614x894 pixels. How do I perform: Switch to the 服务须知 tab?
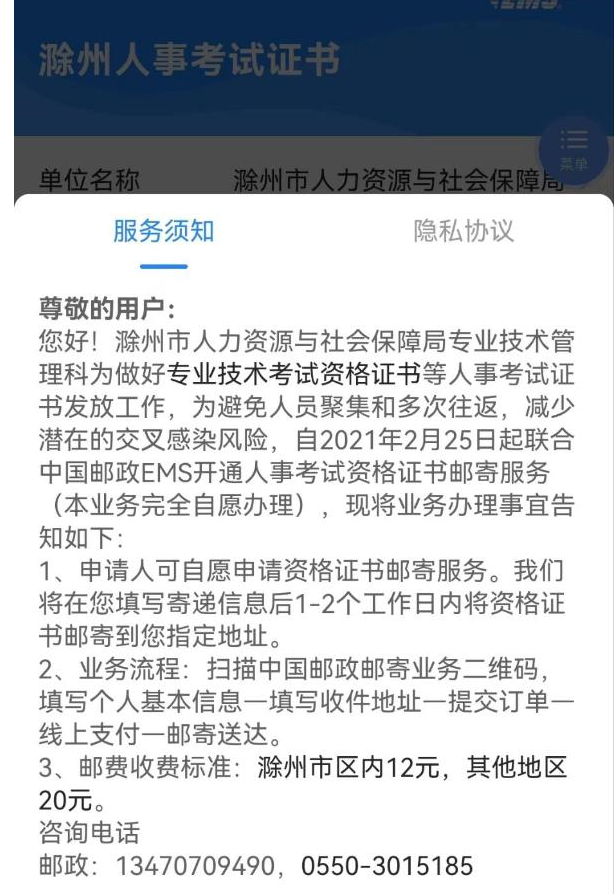163,232
